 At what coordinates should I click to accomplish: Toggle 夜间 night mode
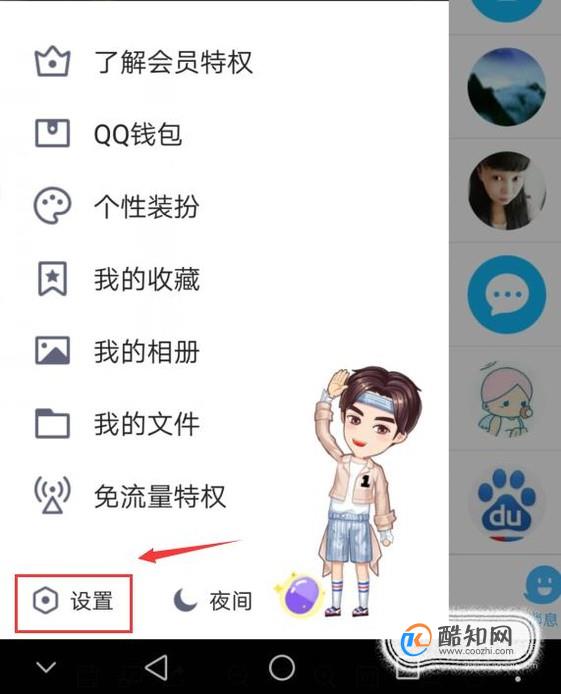[x=212, y=601]
